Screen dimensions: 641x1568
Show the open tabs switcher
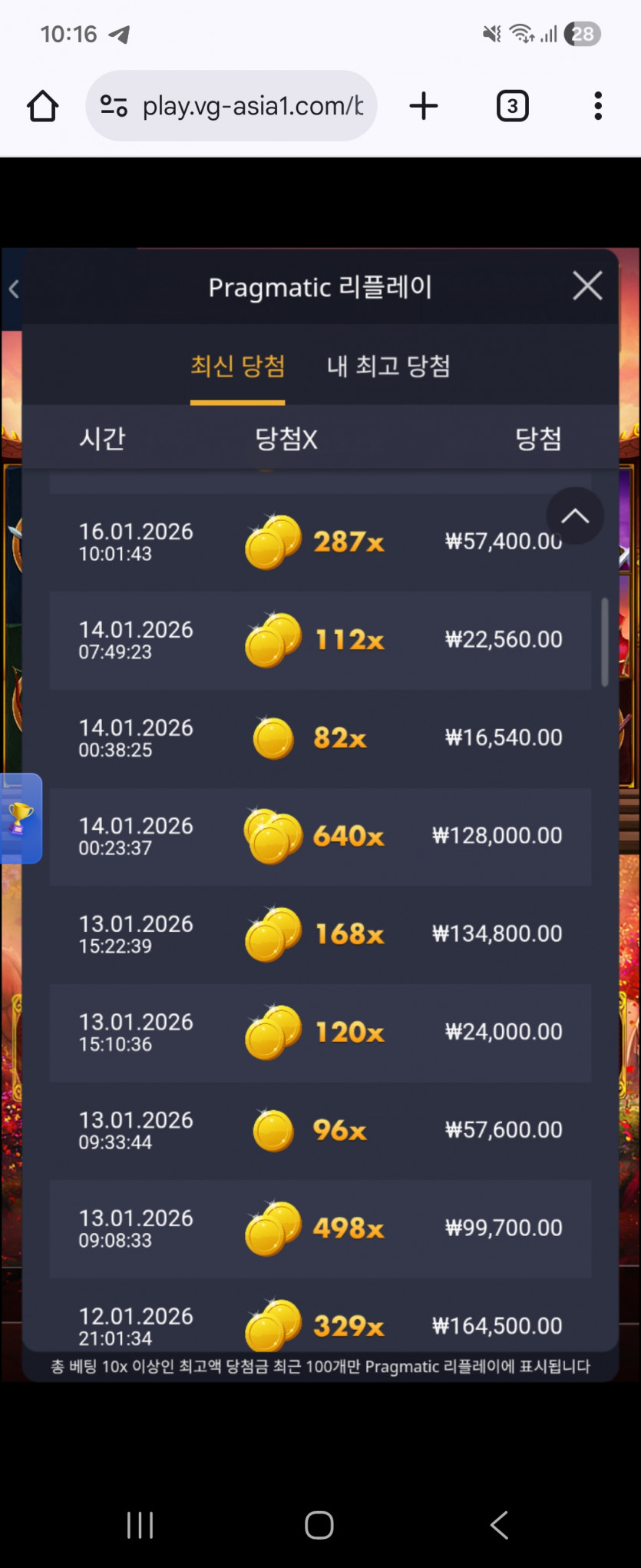pyautogui.click(x=512, y=106)
